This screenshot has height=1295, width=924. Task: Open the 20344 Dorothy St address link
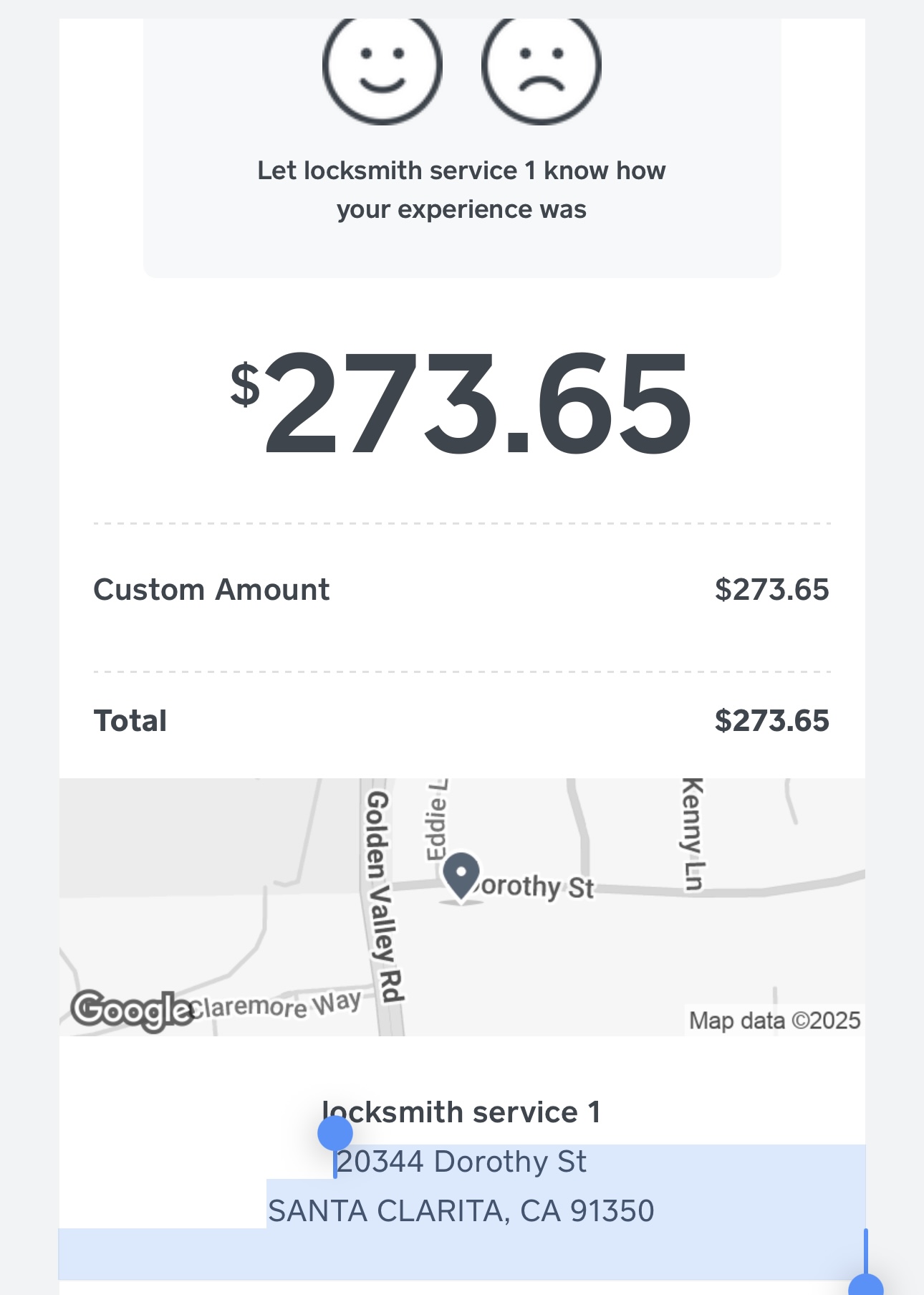coord(461,1162)
